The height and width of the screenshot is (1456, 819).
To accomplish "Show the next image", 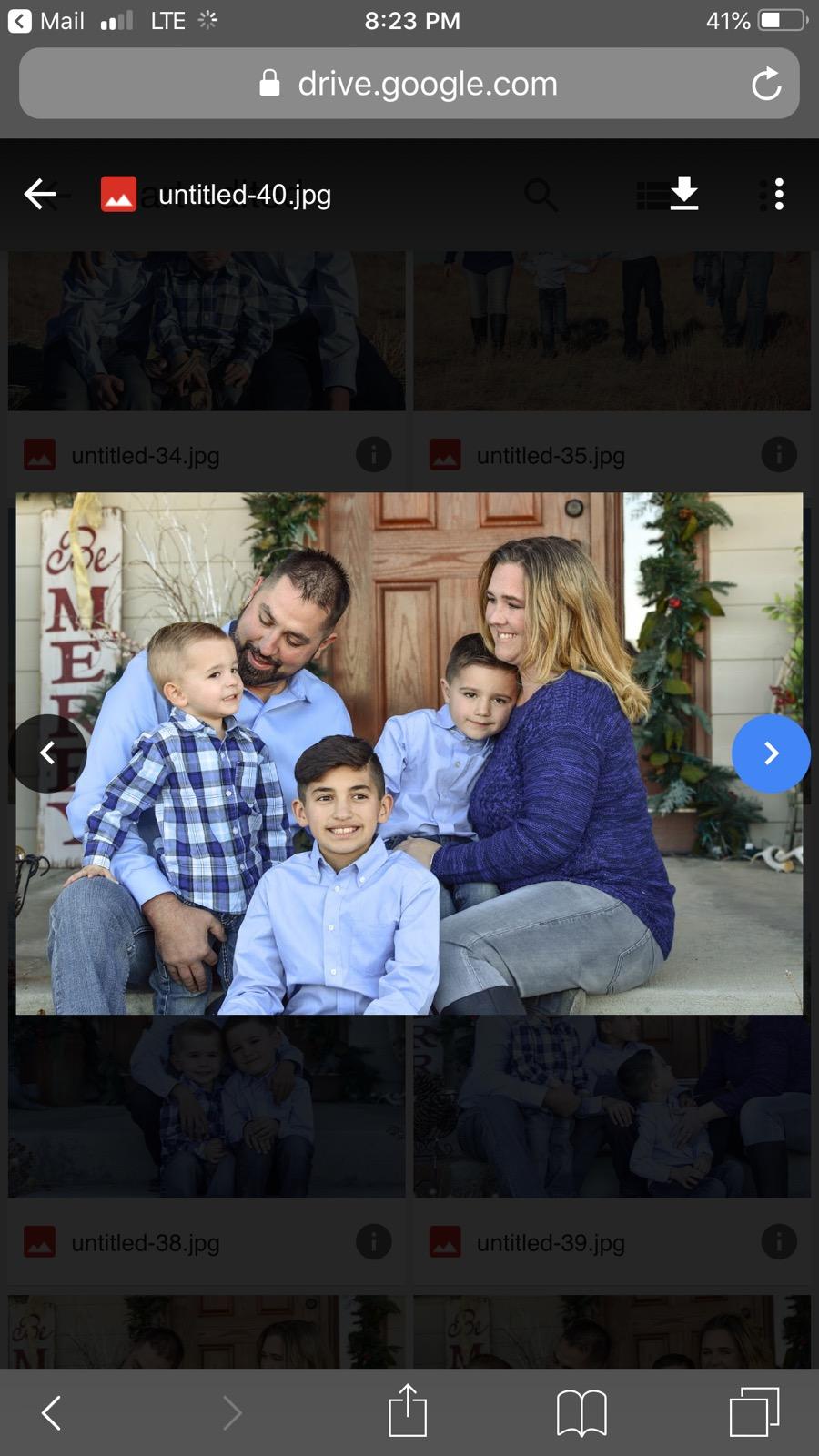I will click(771, 753).
